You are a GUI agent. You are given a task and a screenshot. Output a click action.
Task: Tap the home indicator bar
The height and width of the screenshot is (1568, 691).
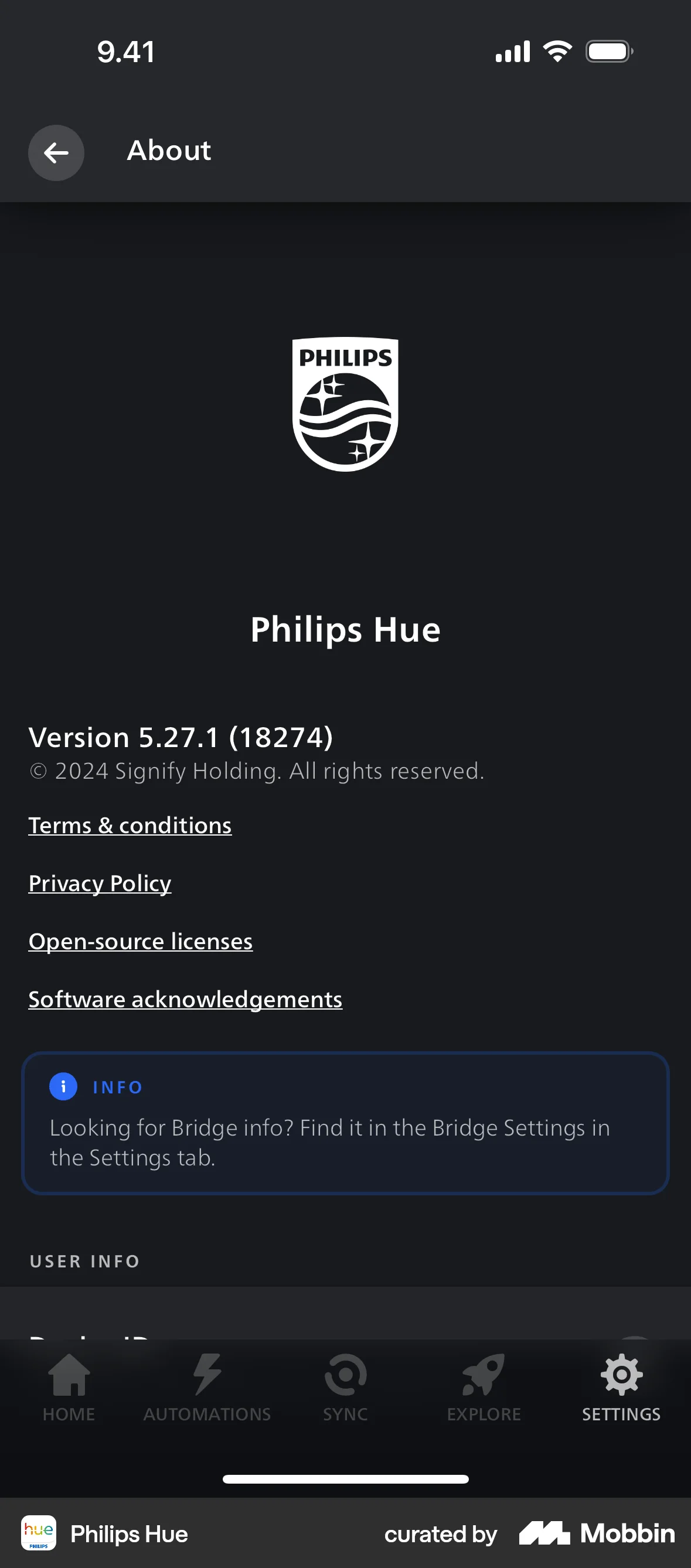[345, 1480]
